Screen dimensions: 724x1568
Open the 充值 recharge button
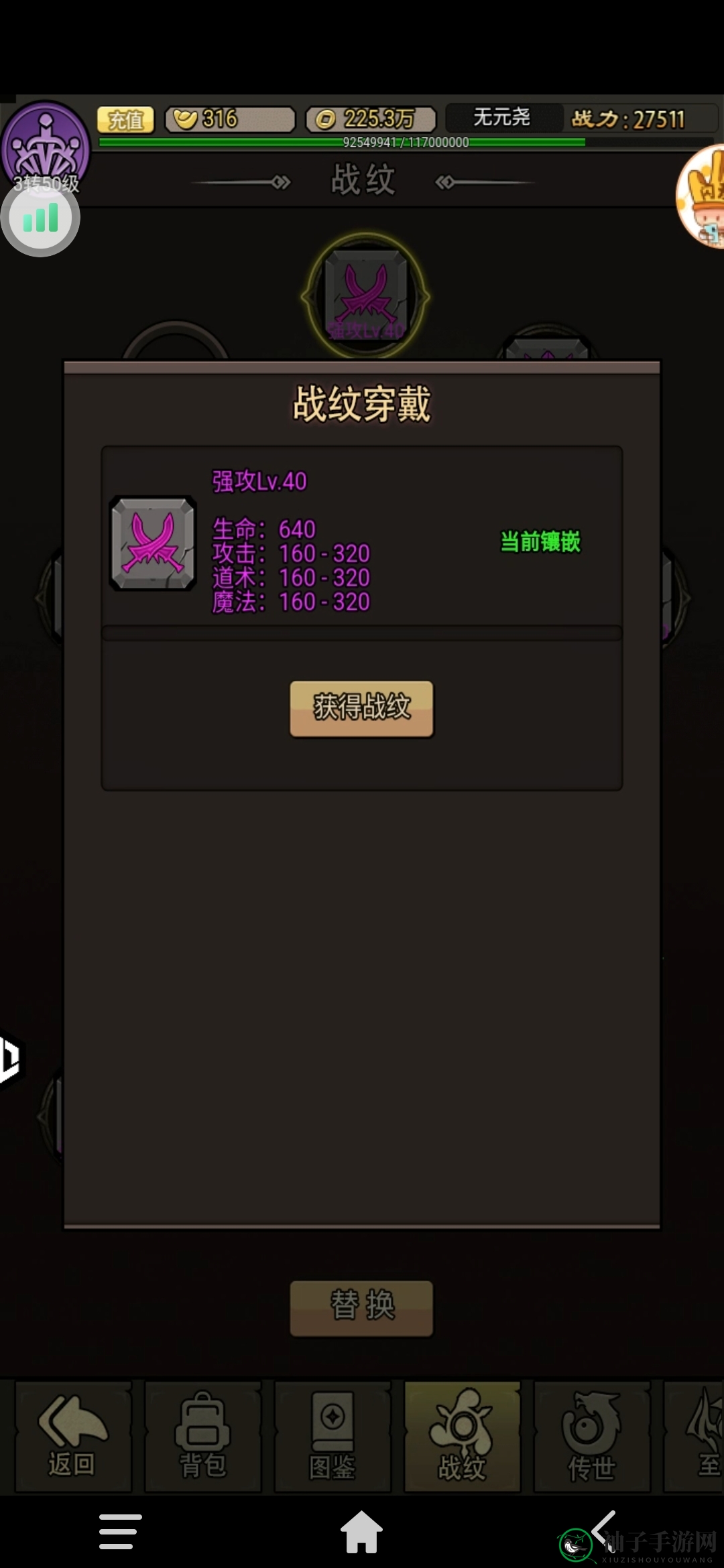126,120
